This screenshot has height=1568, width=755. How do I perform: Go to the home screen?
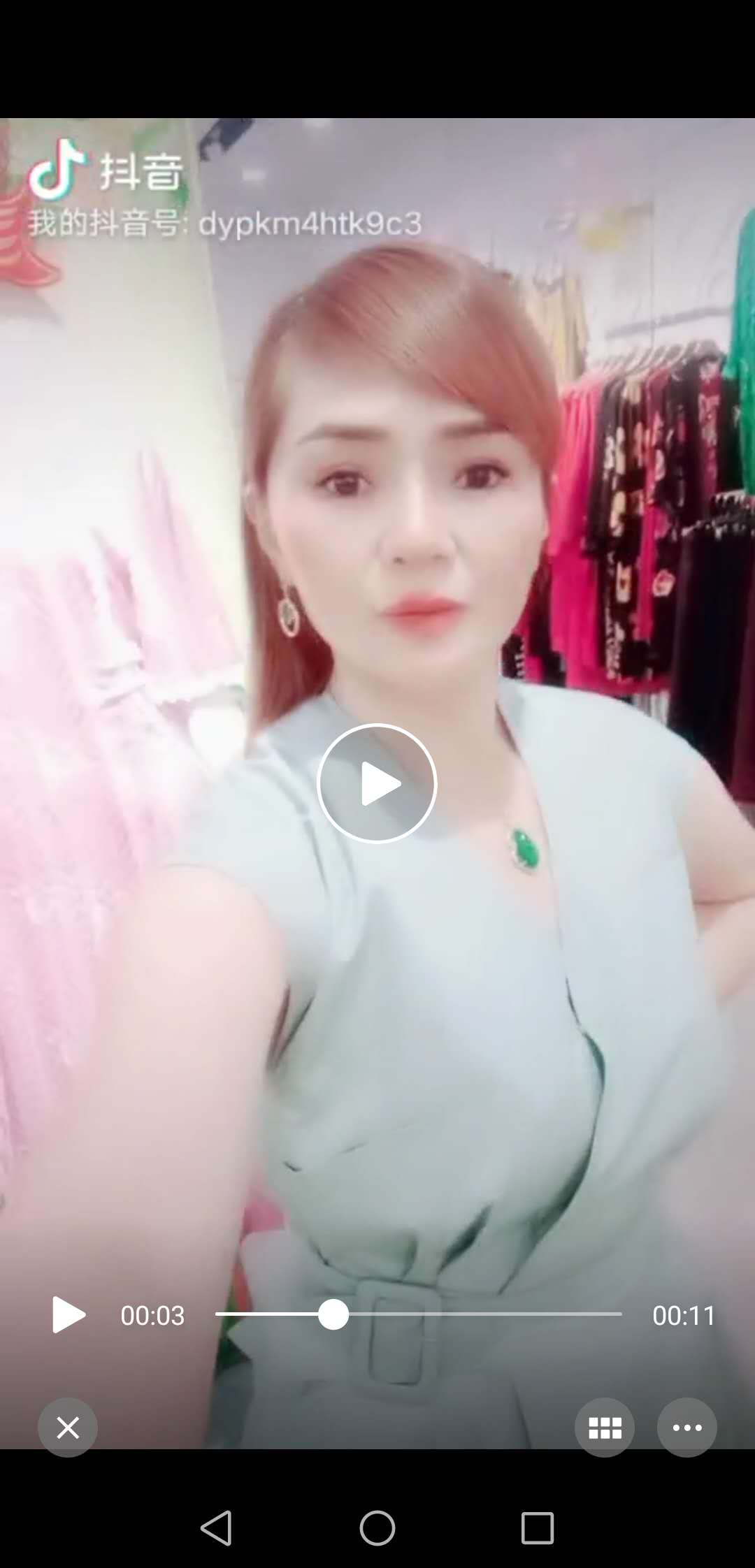[377, 1527]
